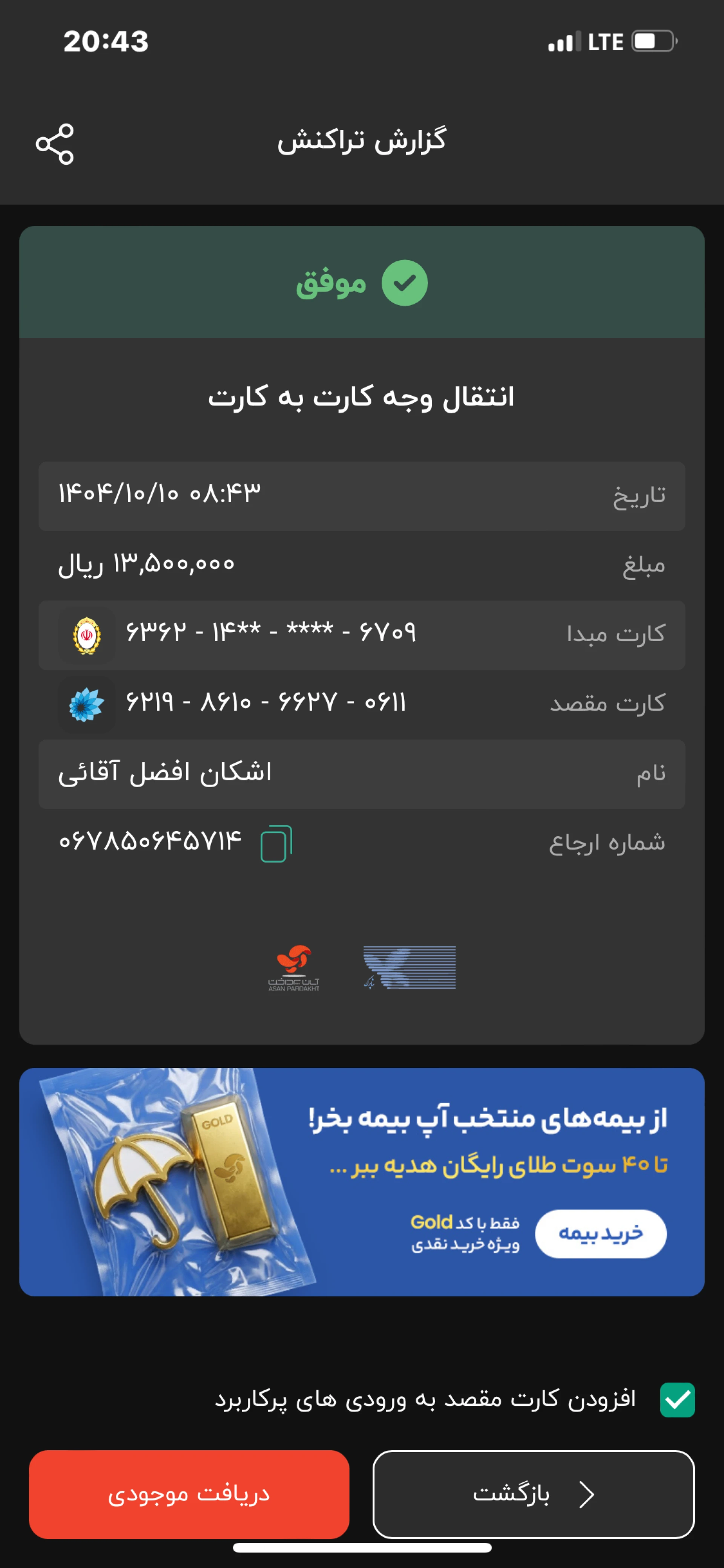
Task: Tap the خرید بیمه button in the banner
Action: pyautogui.click(x=600, y=1233)
